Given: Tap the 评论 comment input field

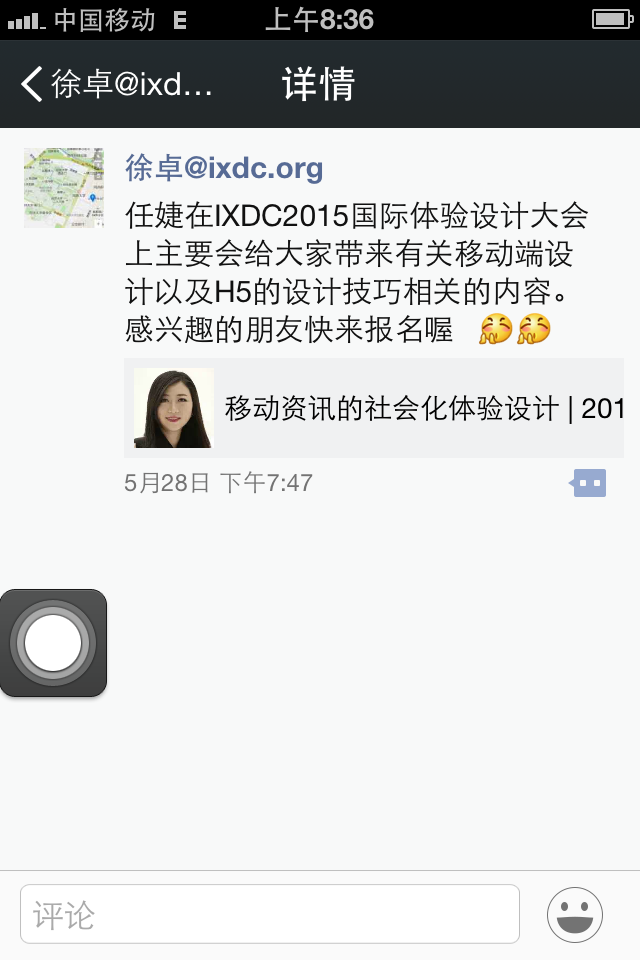Looking at the screenshot, I should point(270,914).
